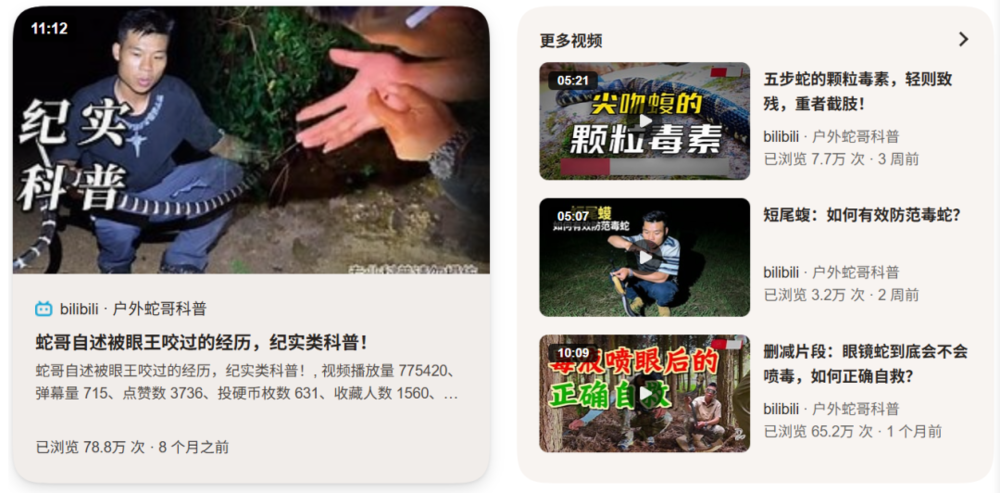
Task: Open the main video about 蛇哥被眼王咬过
Action: pos(251,140)
